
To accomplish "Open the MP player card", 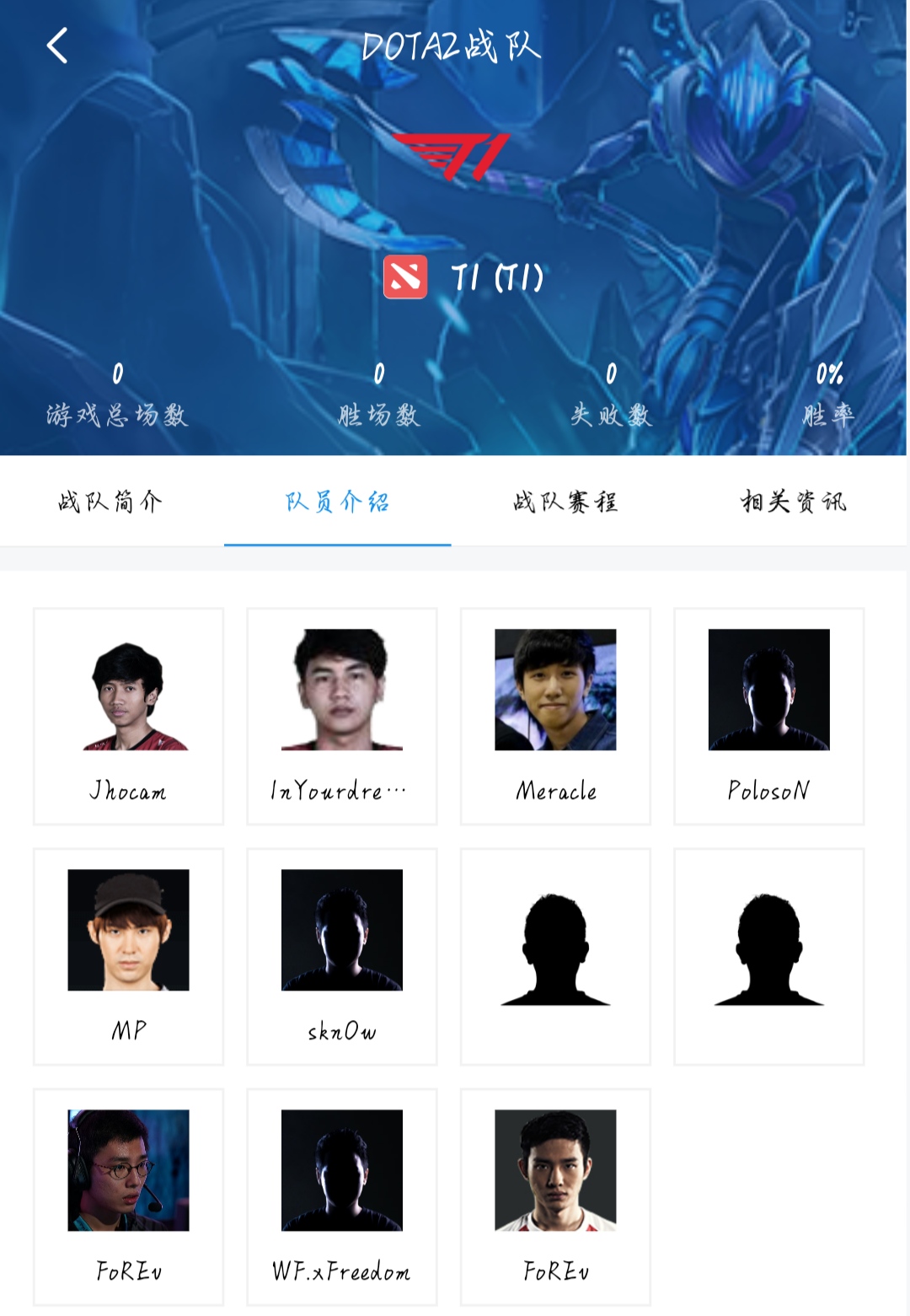I will [x=128, y=956].
